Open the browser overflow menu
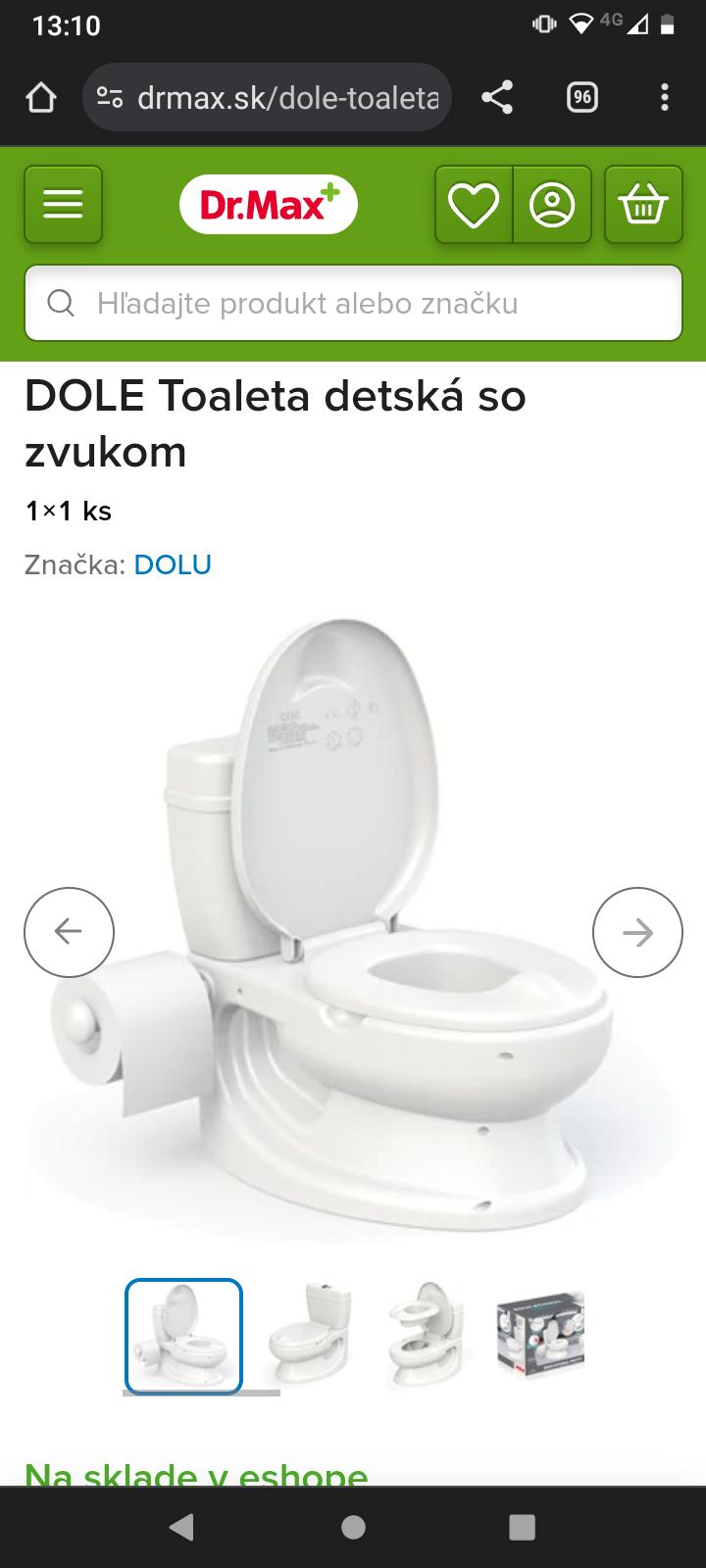Viewport: 706px width, 1568px height. tap(665, 97)
